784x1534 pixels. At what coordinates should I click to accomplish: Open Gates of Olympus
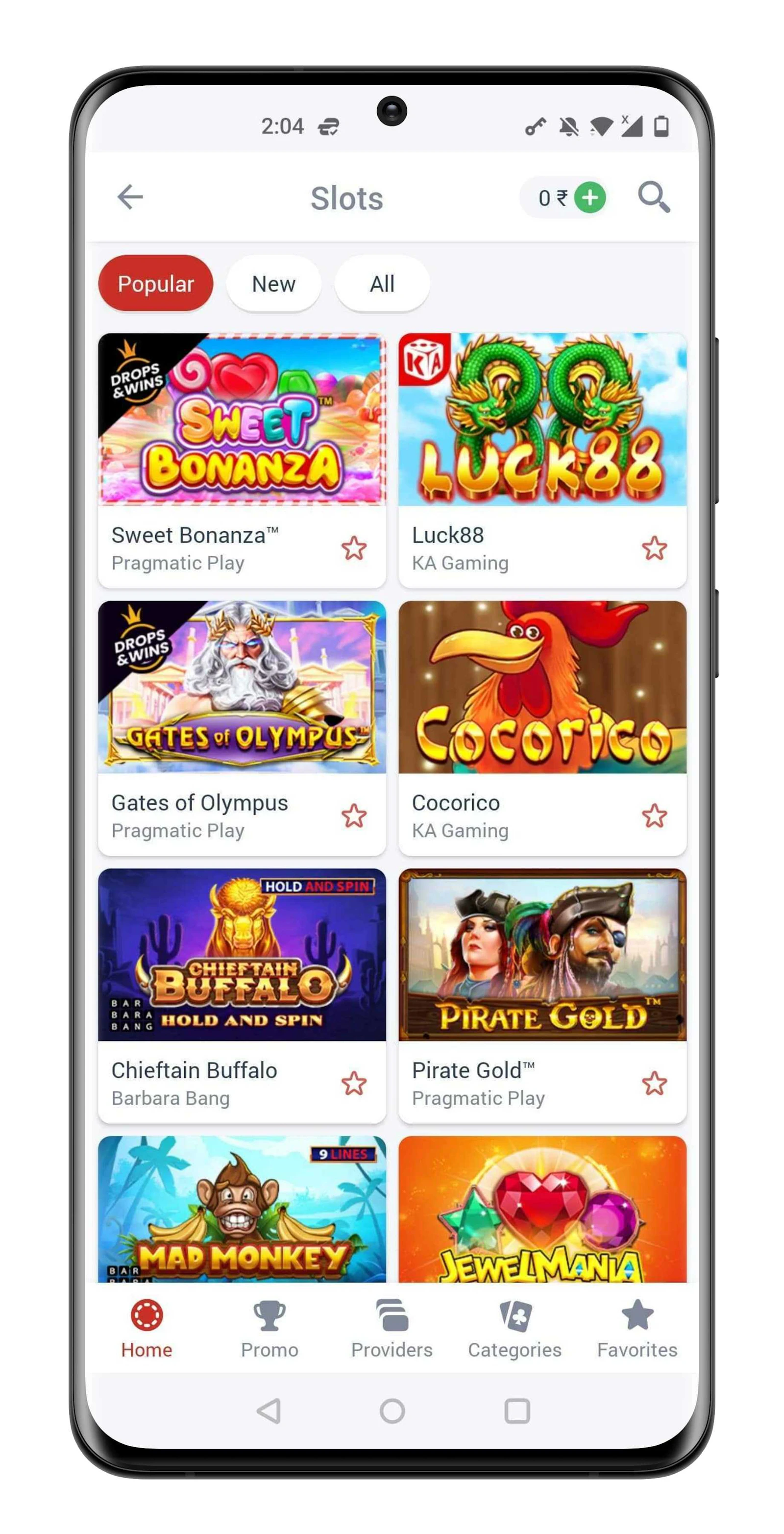242,687
